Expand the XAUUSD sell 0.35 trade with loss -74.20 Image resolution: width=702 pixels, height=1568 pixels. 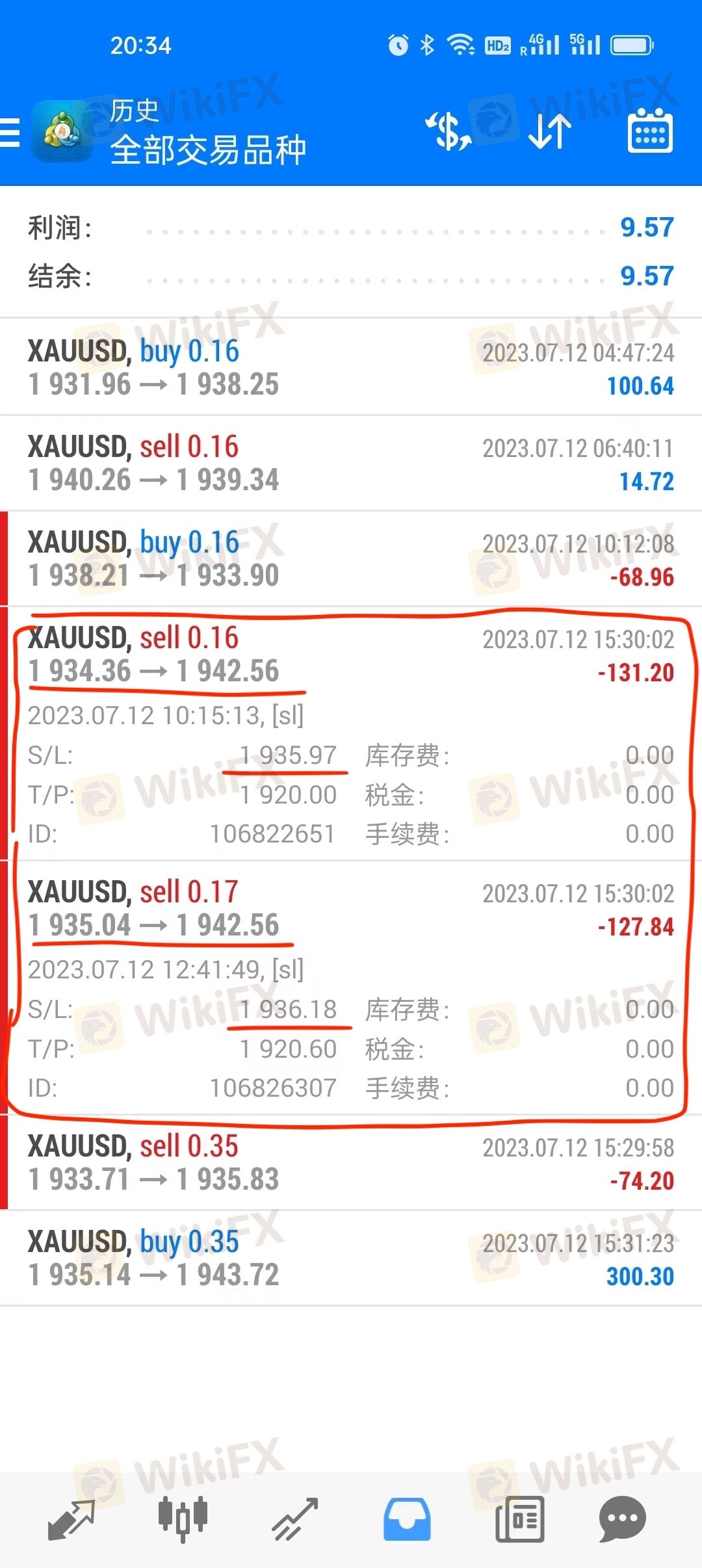[x=351, y=1162]
